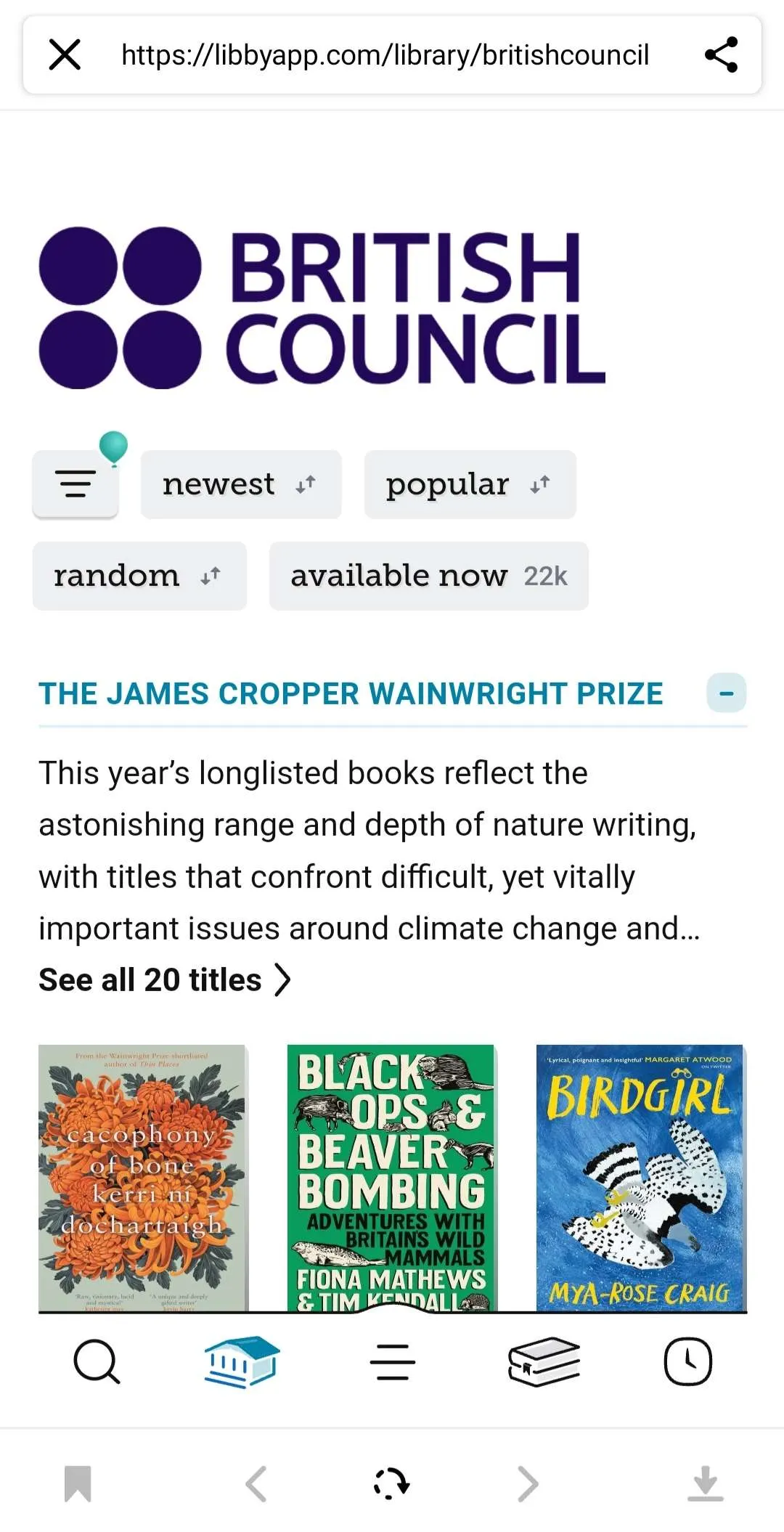This screenshot has height=1532, width=784.
Task: Open the Libby main menu
Action: (392, 1361)
